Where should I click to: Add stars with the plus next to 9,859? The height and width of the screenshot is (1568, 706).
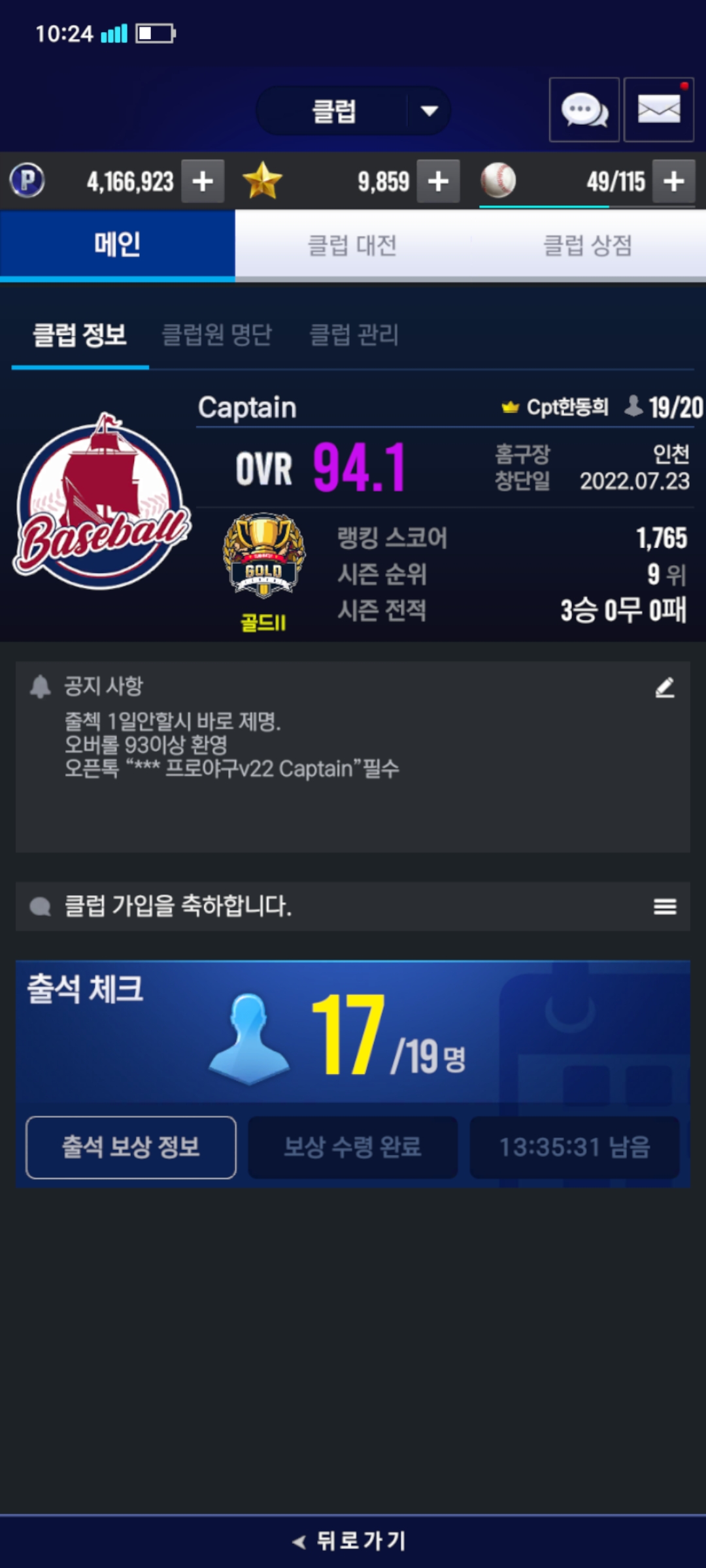tap(438, 181)
